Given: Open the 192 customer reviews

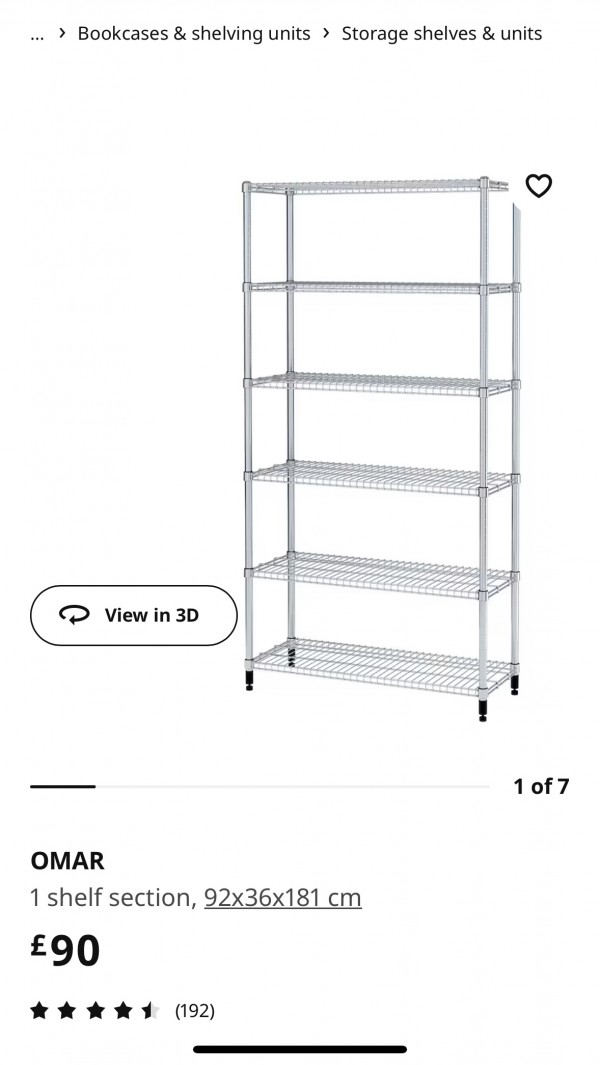Looking at the screenshot, I should (194, 1010).
